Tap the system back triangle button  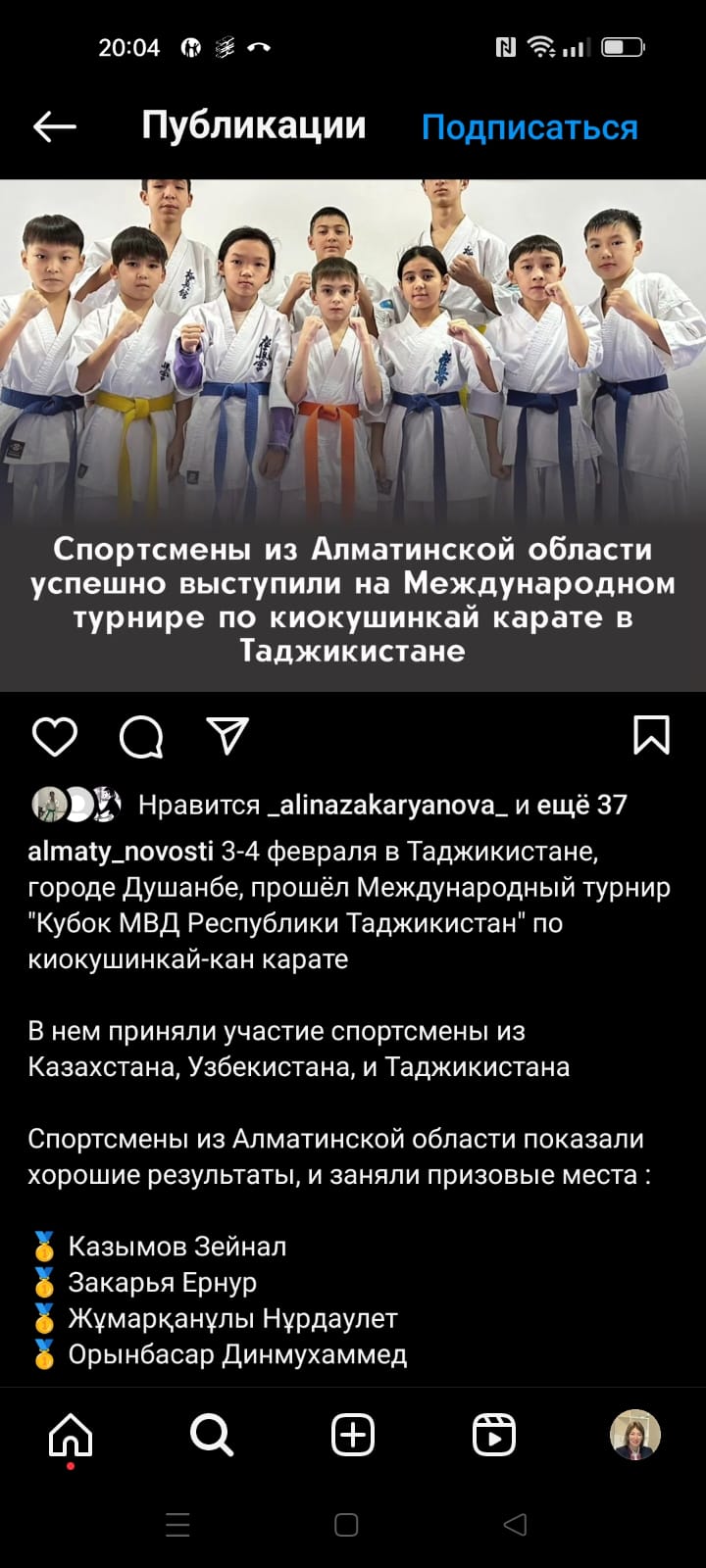tap(515, 1525)
